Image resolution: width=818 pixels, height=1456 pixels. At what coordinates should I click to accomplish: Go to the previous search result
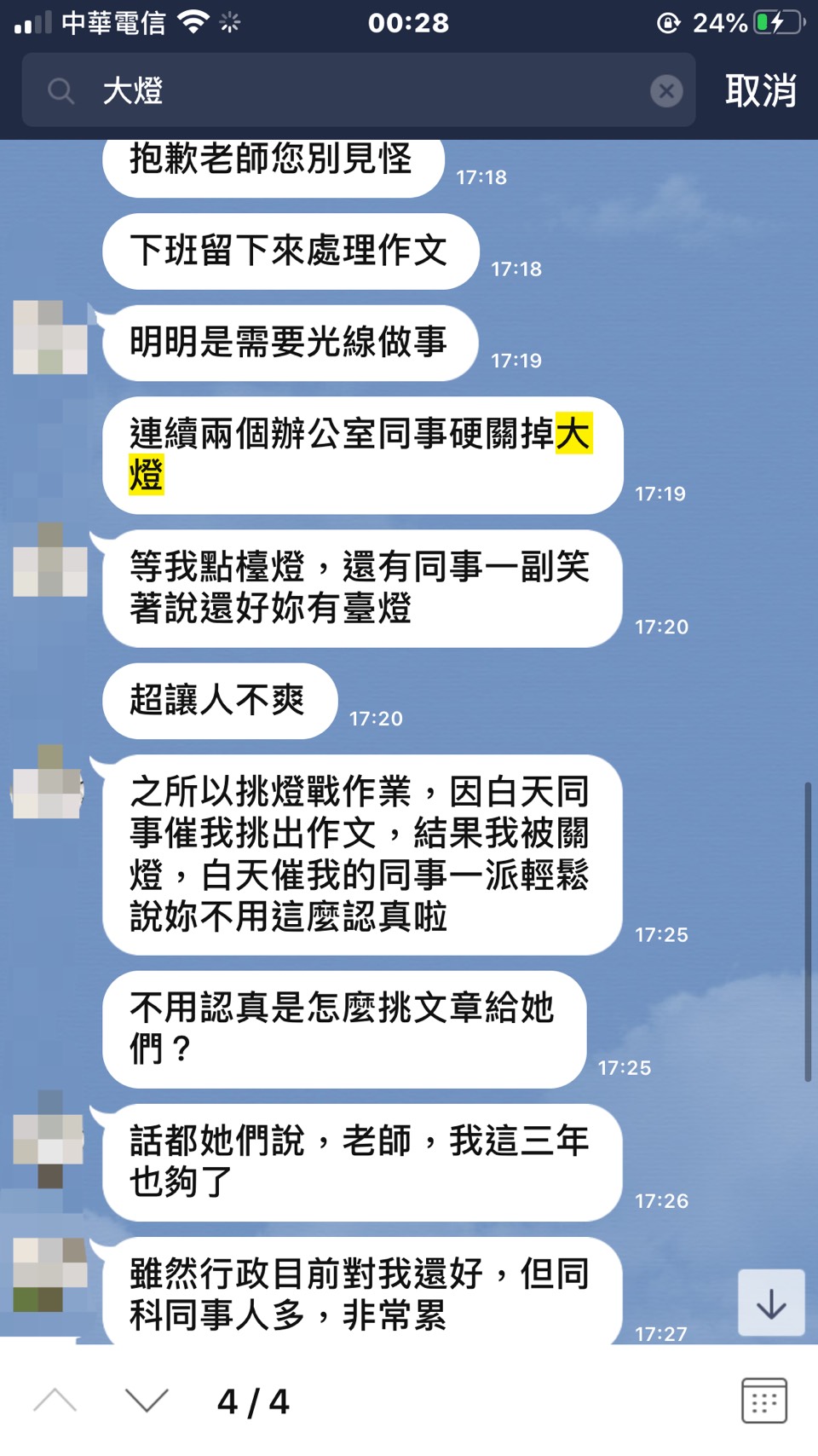[x=55, y=1401]
